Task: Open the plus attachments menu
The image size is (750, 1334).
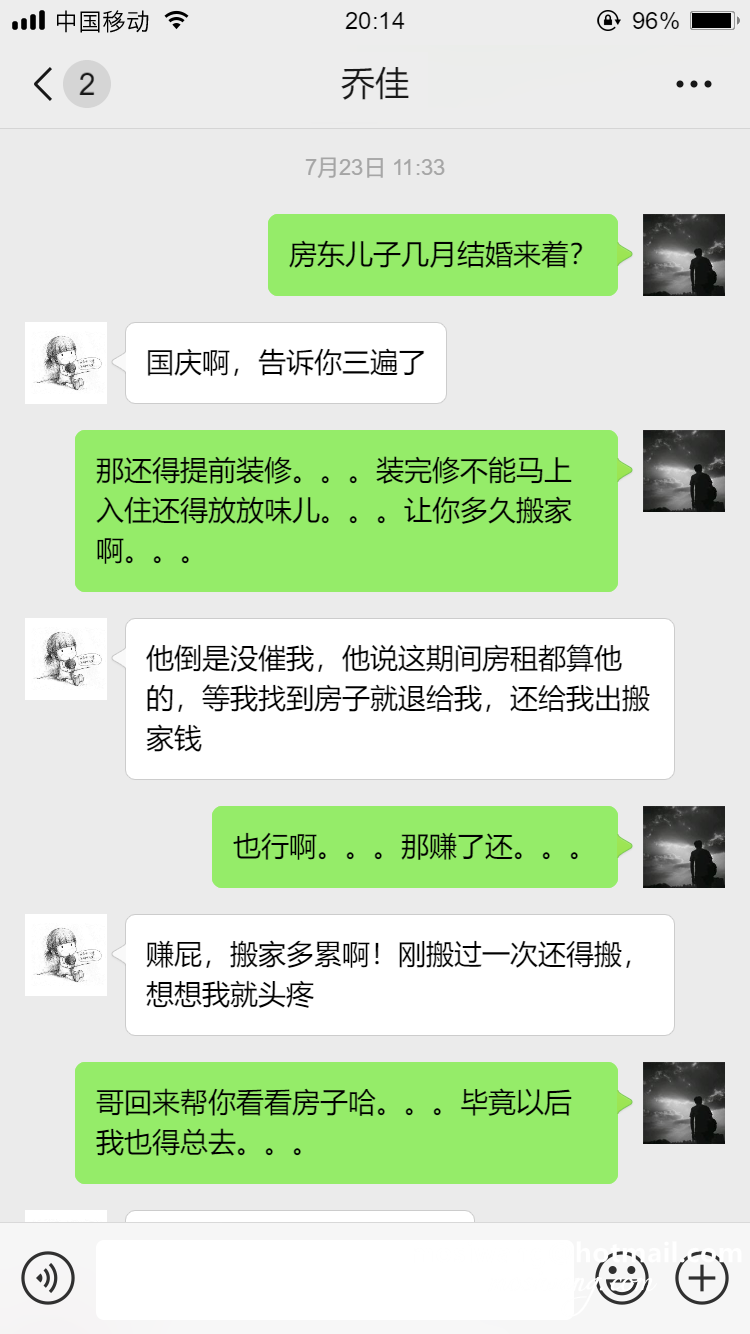Action: coord(702,1277)
